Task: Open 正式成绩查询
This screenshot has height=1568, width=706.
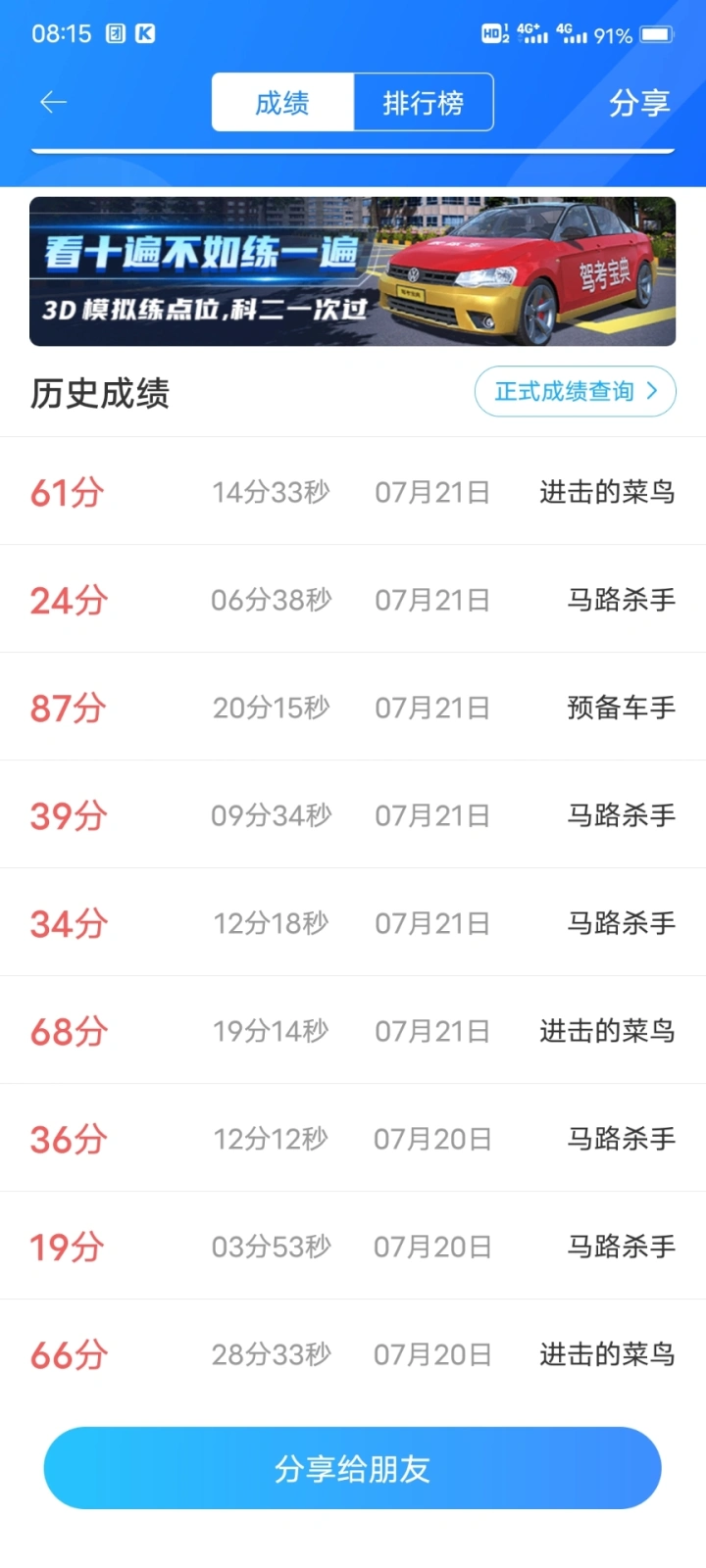Action: point(575,392)
